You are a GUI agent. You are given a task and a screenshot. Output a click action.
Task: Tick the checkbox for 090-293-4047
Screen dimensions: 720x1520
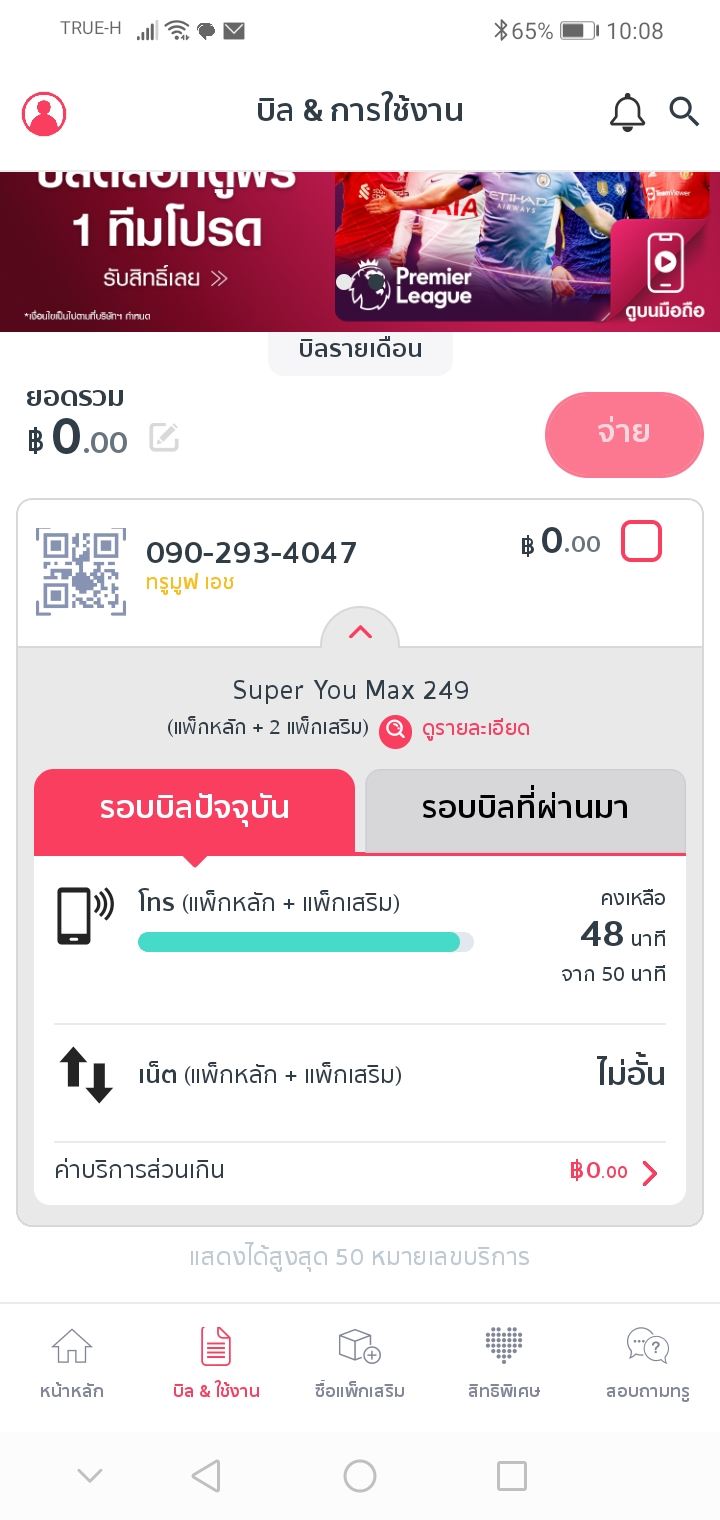641,542
